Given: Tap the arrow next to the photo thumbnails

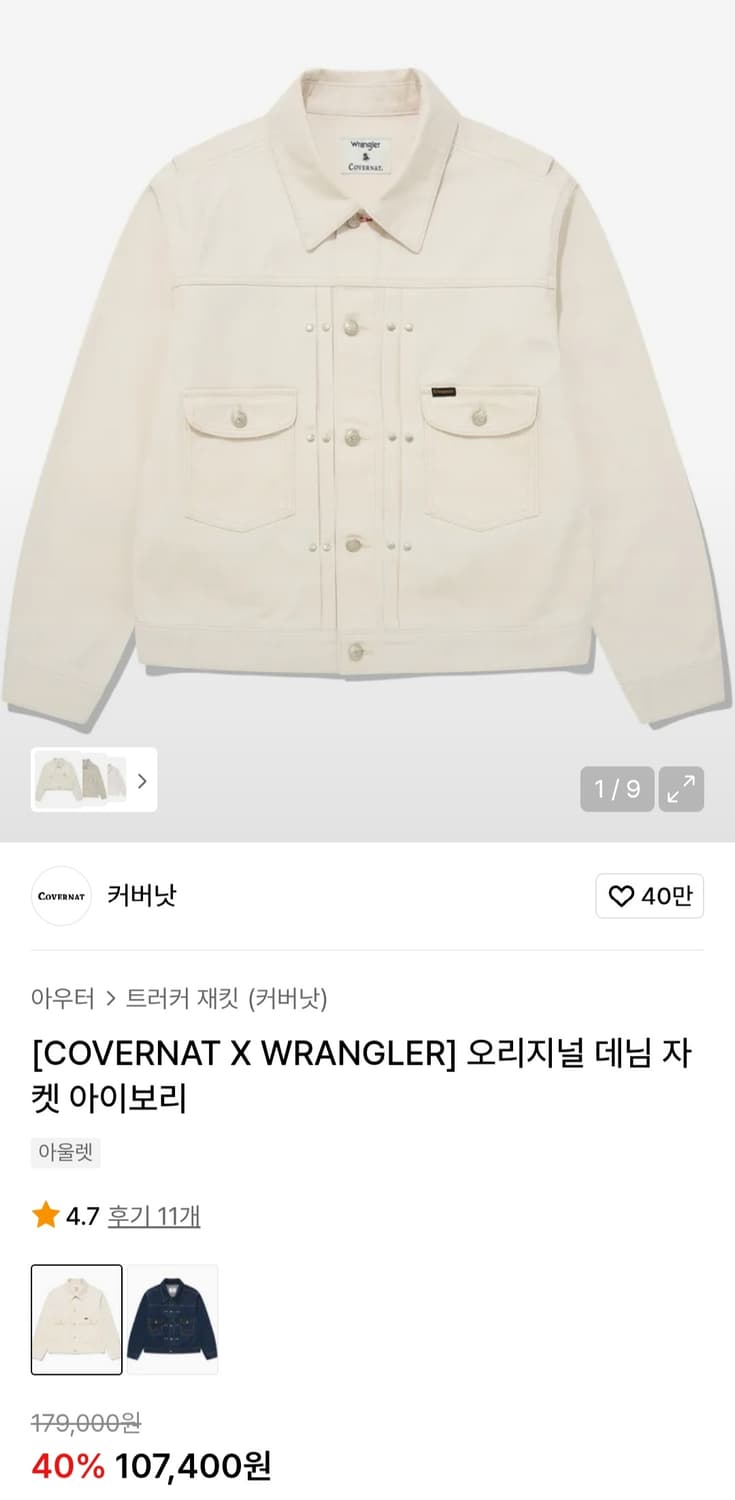Looking at the screenshot, I should [x=143, y=781].
